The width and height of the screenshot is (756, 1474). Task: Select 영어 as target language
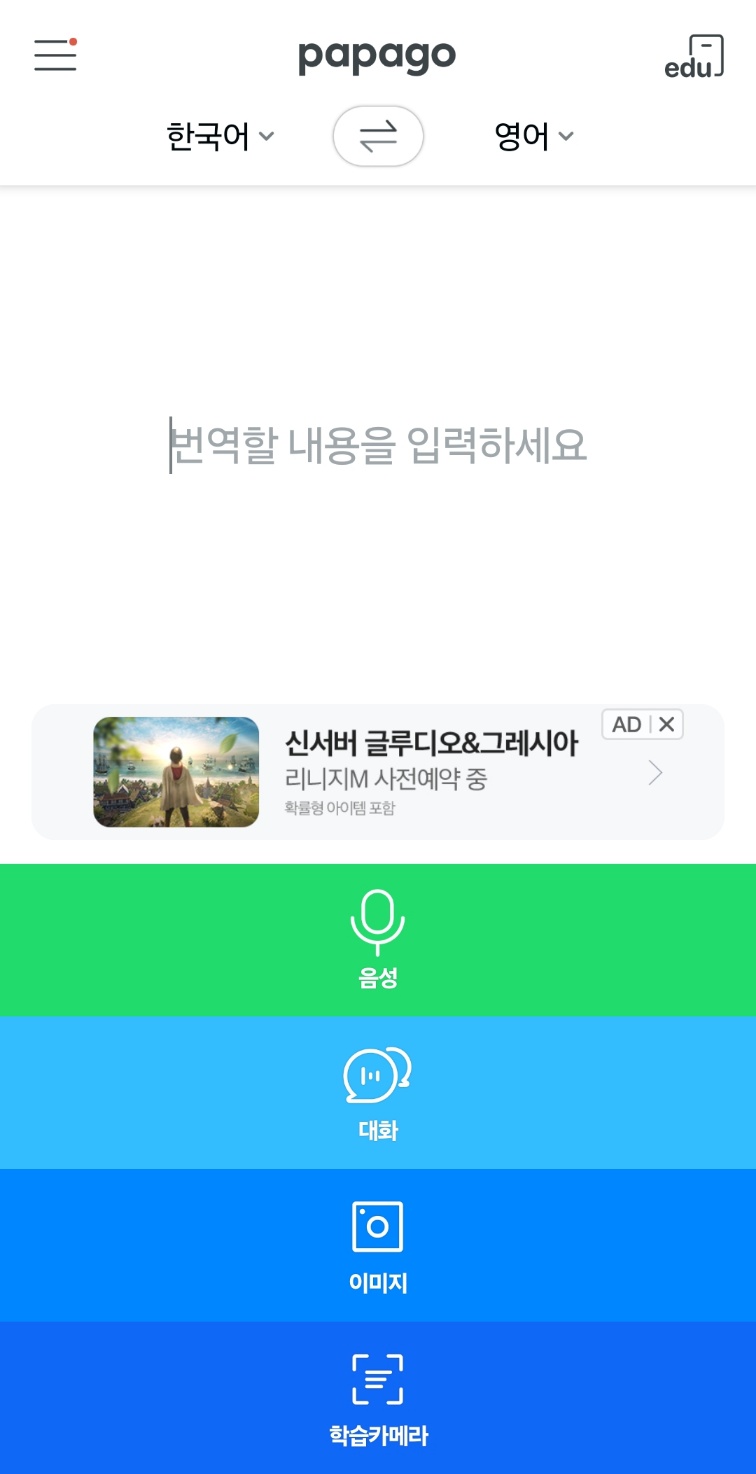(520, 136)
